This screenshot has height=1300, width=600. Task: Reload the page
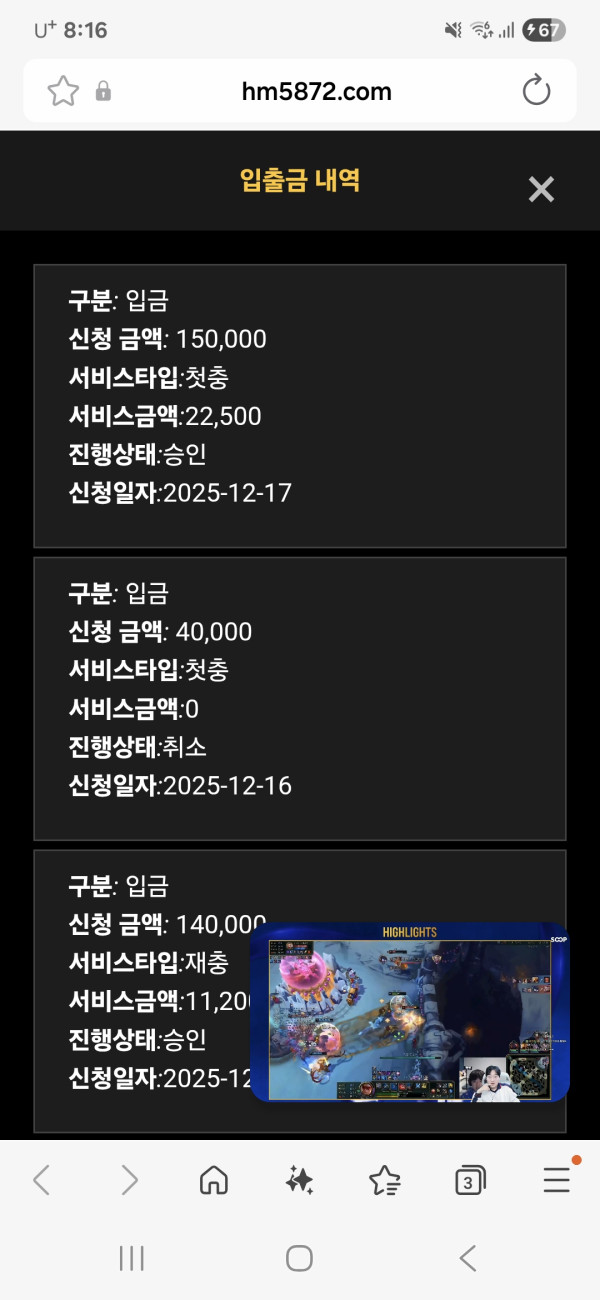click(537, 91)
